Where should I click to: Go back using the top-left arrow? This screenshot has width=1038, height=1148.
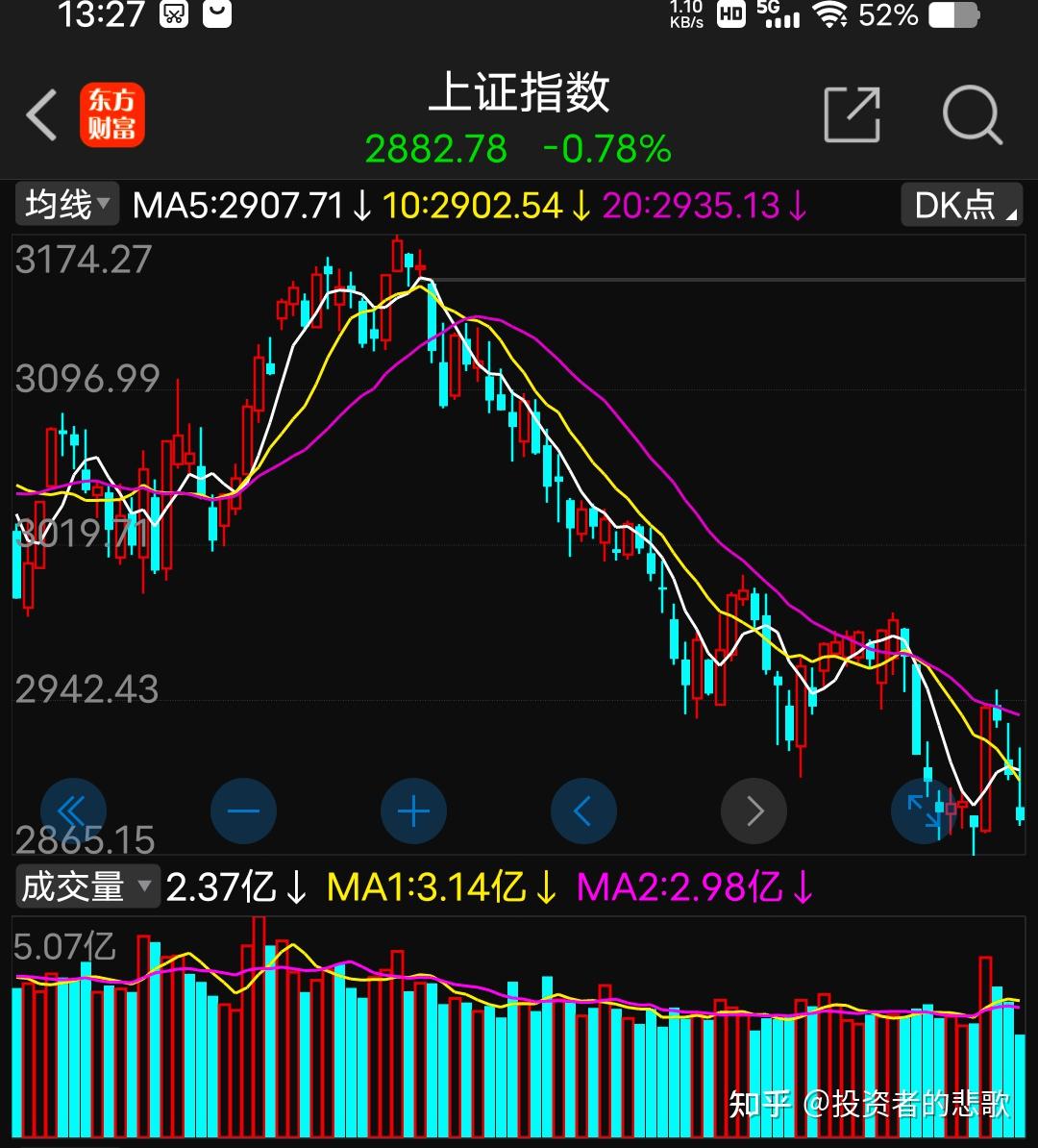[41, 115]
